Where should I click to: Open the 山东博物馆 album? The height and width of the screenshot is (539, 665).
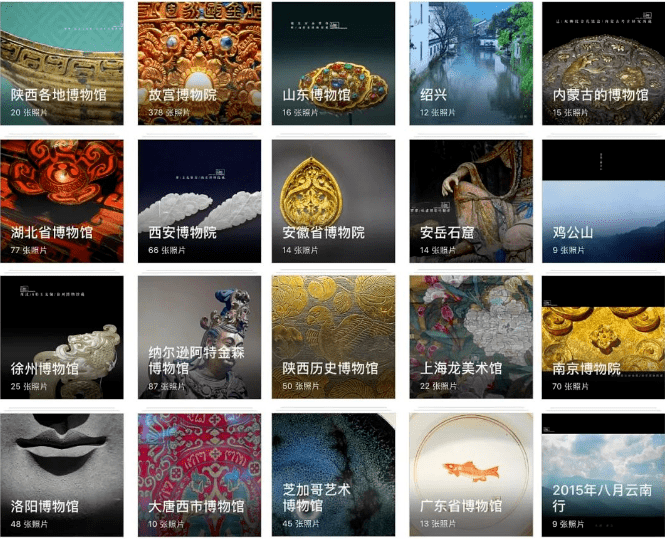(334, 63)
